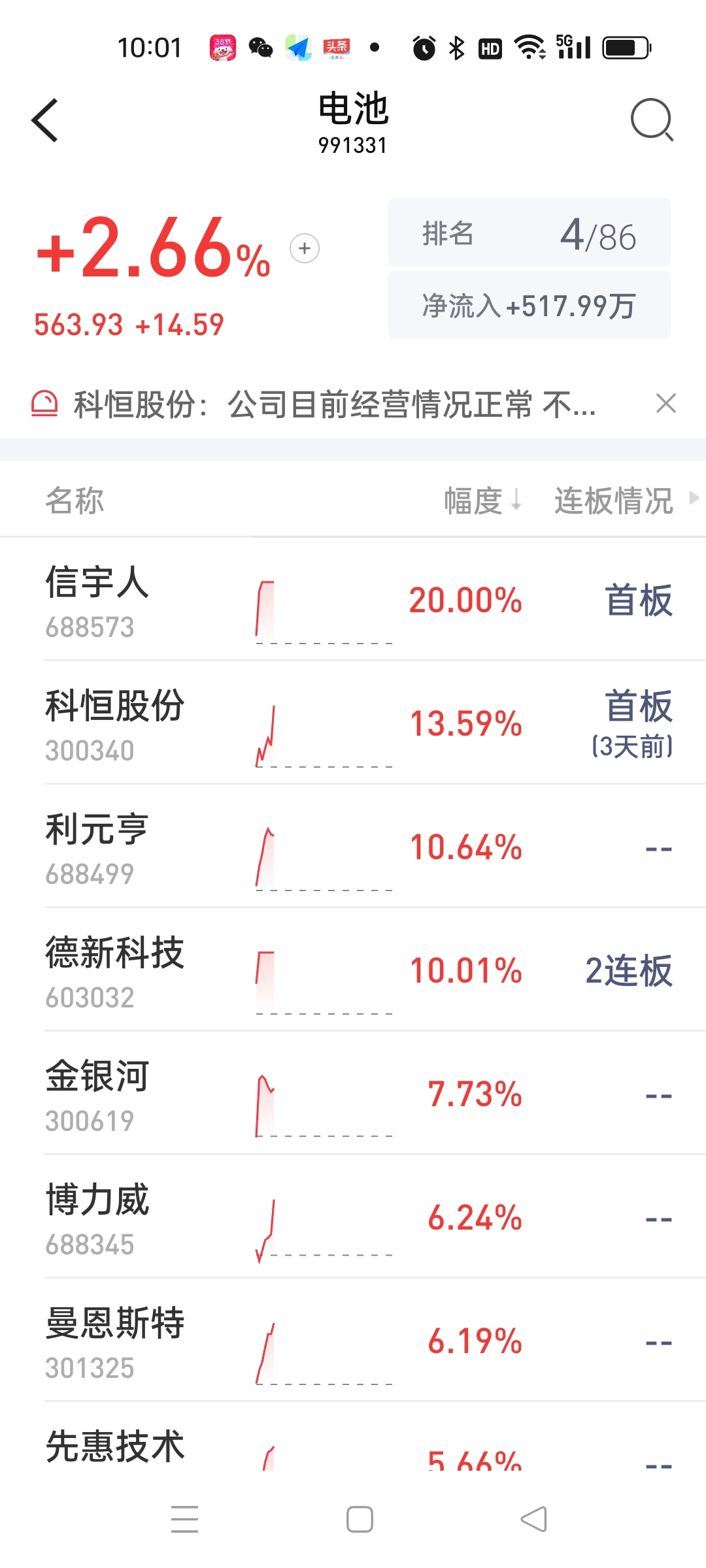Add 电池 sector to watchlist via plus icon
Image resolution: width=706 pixels, height=1568 pixels.
point(305,248)
